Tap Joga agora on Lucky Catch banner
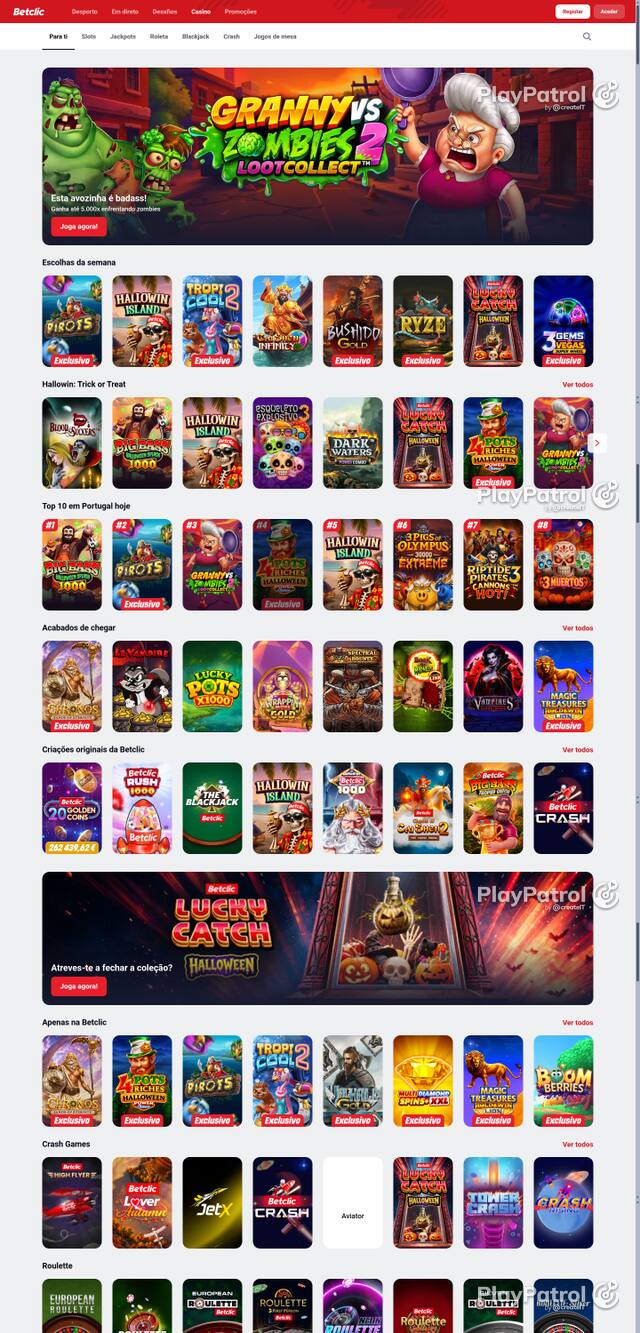The width and height of the screenshot is (640, 1333). pyautogui.click(x=79, y=986)
